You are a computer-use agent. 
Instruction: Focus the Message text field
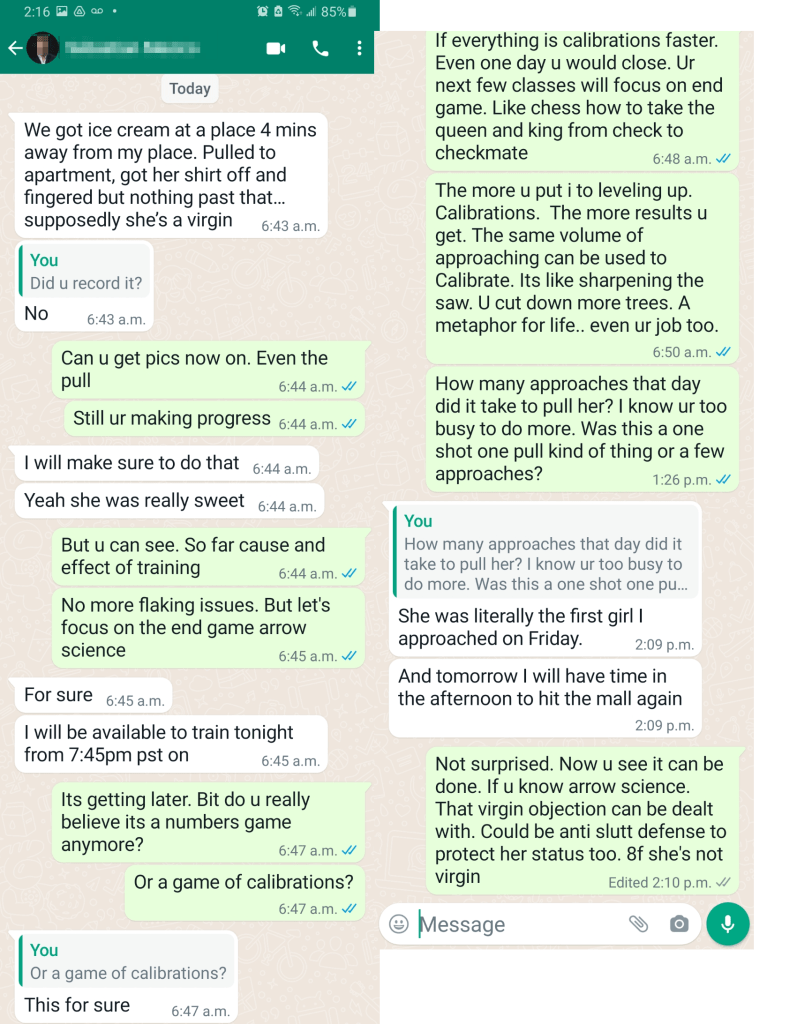tap(515, 924)
